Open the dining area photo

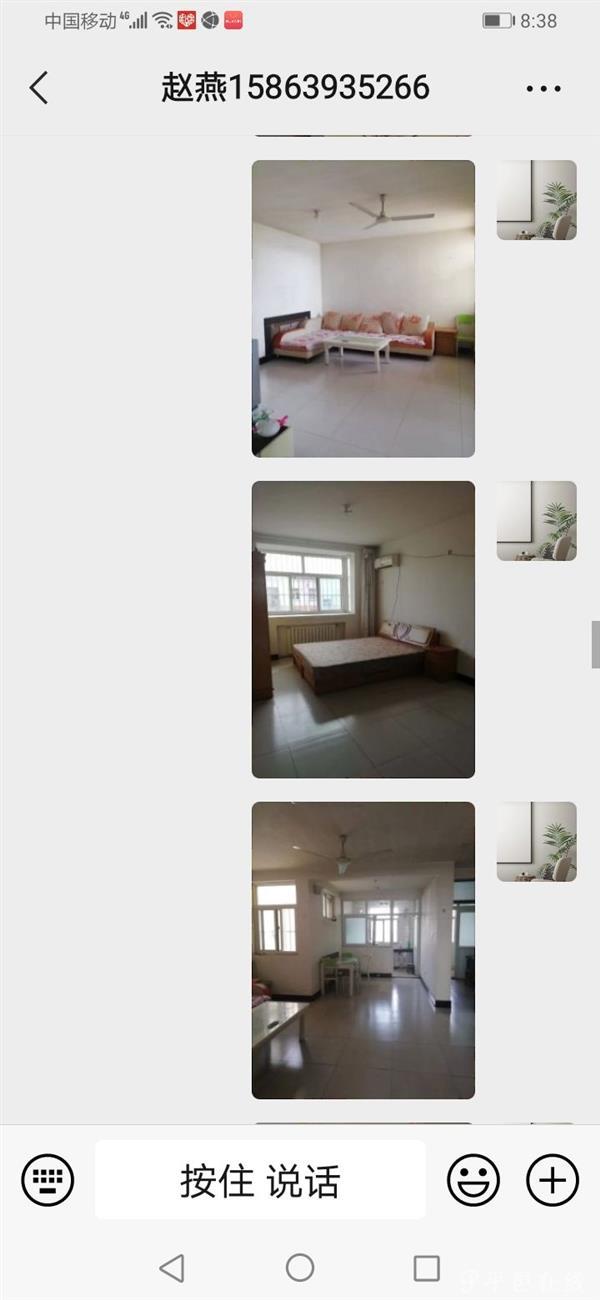click(363, 950)
